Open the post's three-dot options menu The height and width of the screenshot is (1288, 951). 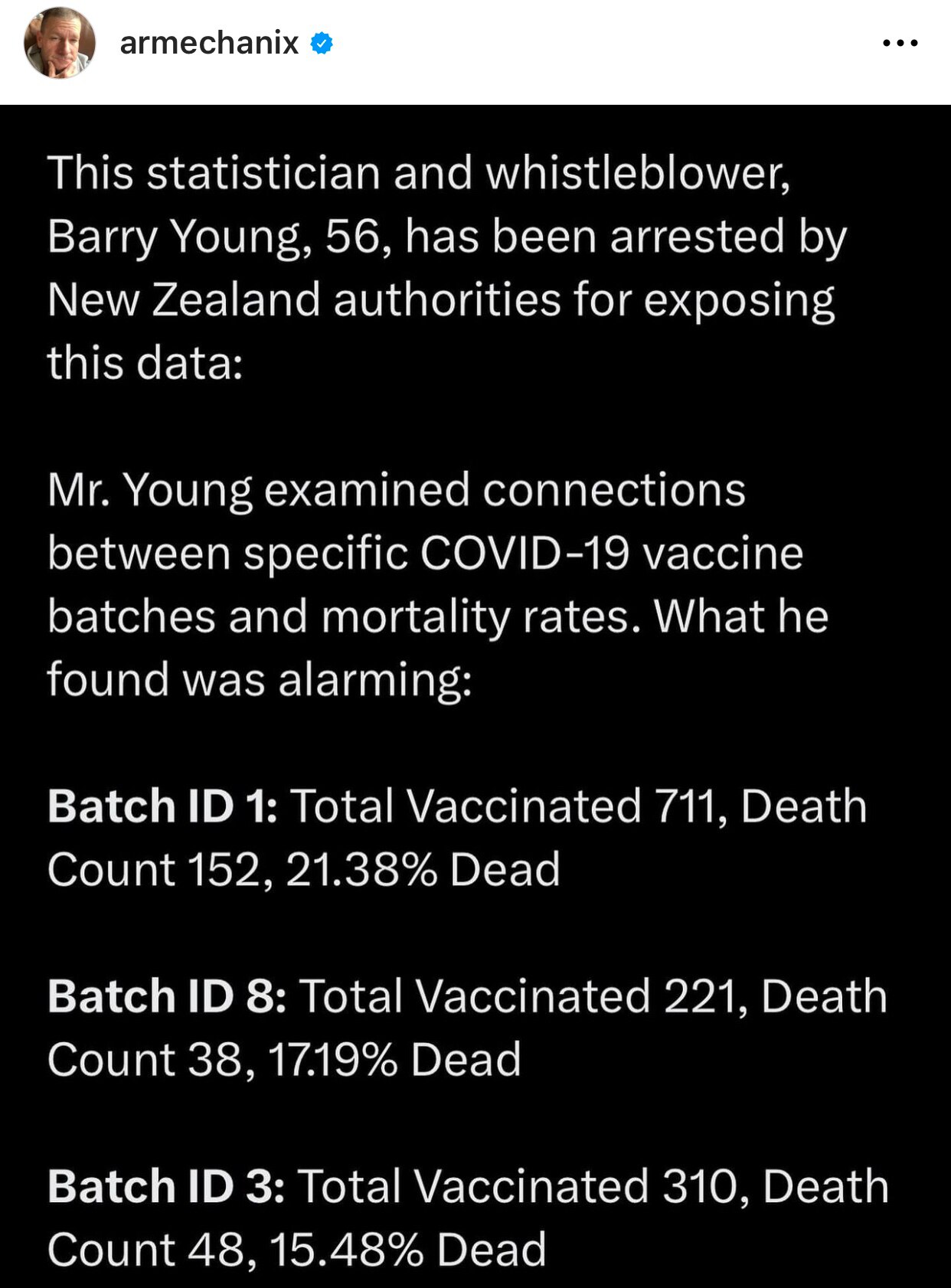(x=900, y=44)
